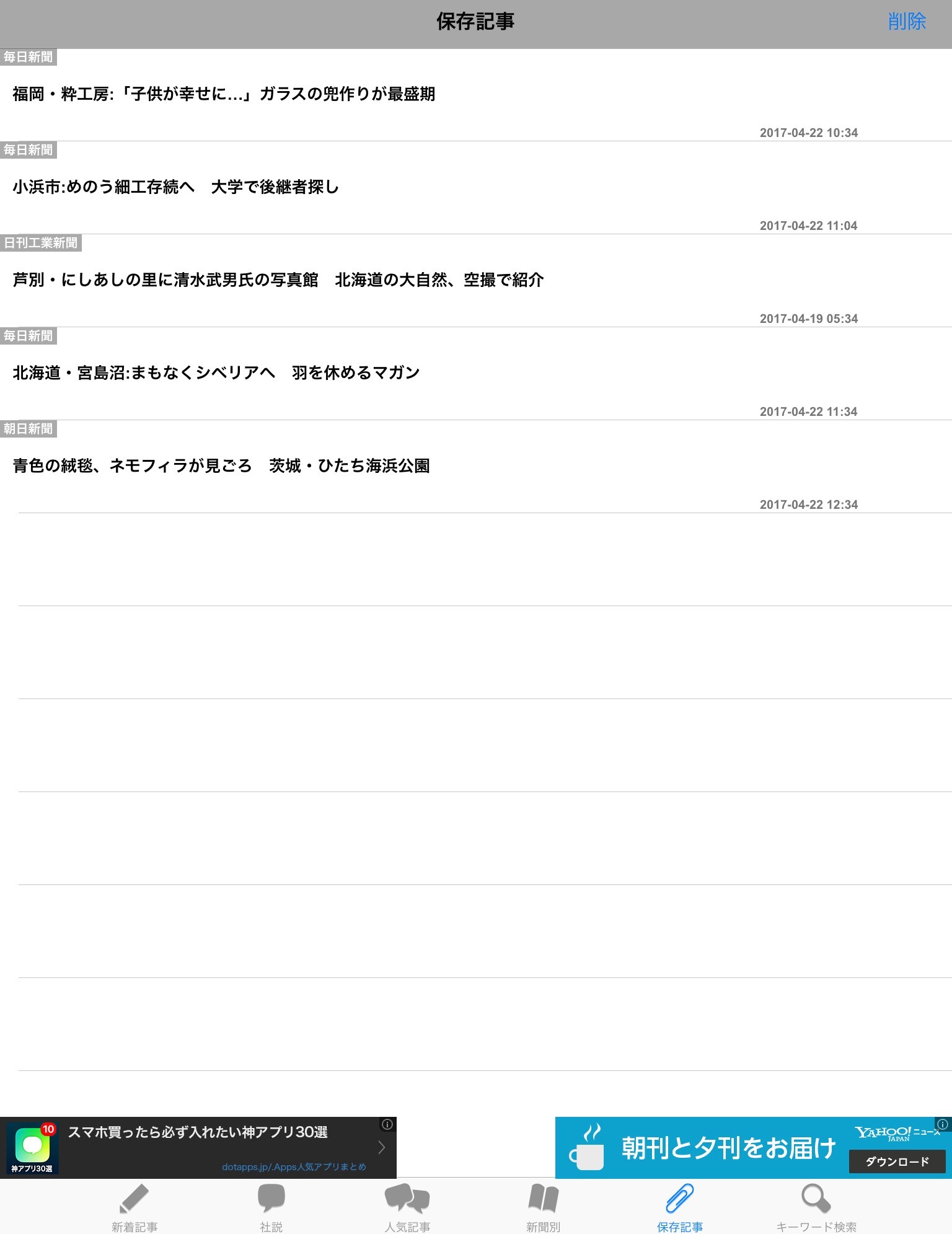This screenshot has height=1234, width=952.
Task: Select the 保存記事 tab
Action: pyautogui.click(x=680, y=1207)
